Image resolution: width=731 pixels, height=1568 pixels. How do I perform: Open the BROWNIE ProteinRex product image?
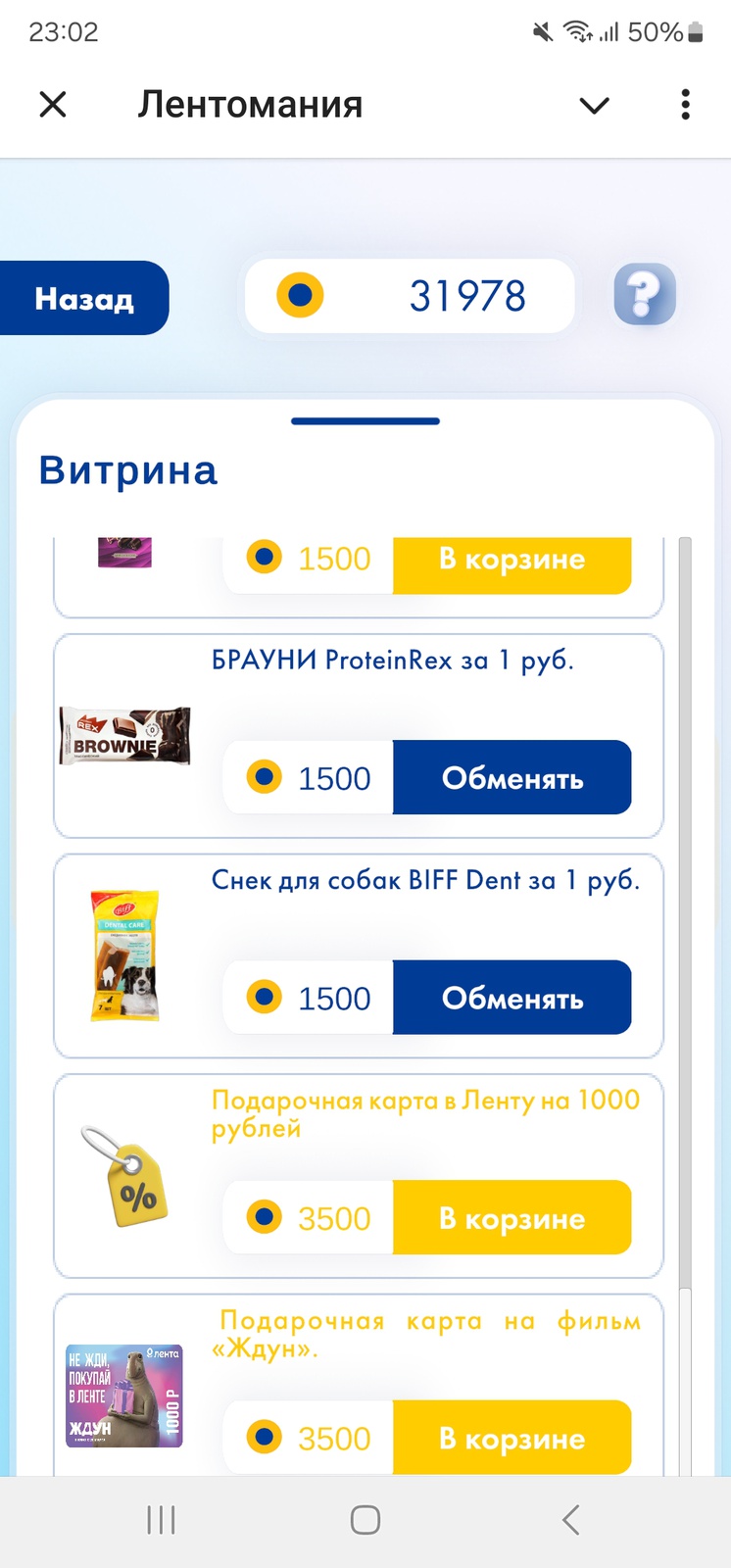tap(124, 735)
